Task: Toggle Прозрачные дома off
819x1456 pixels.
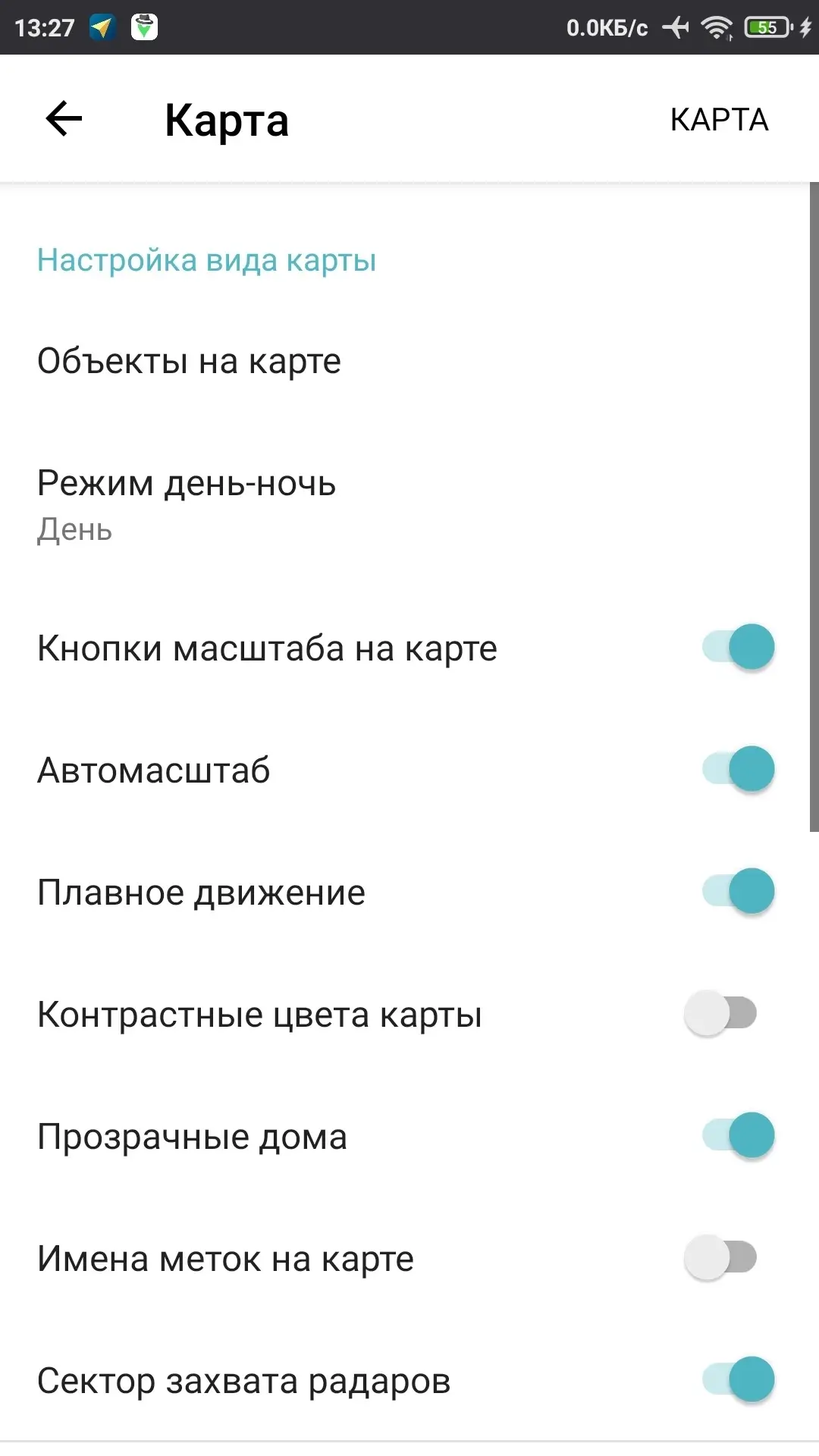Action: 738,1136
